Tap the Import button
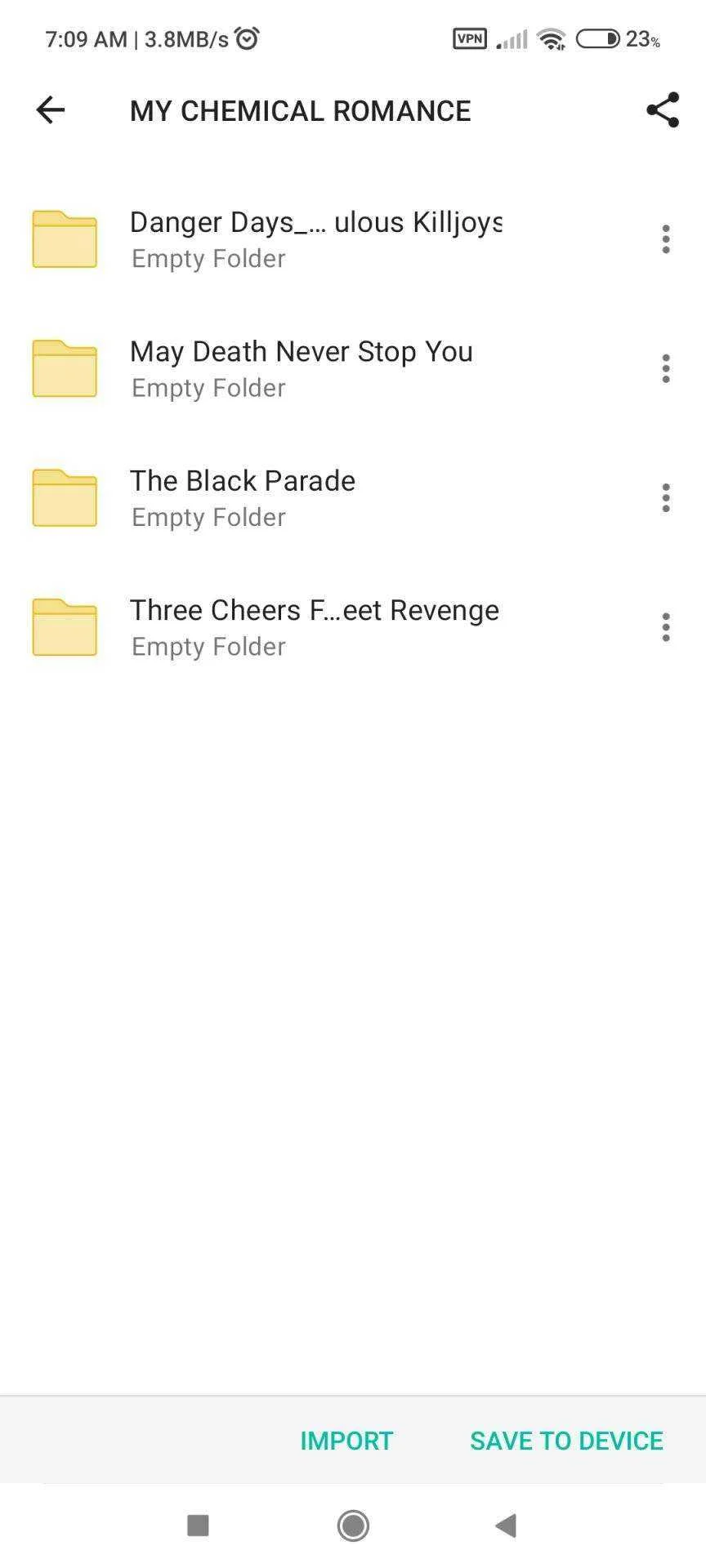 coord(346,1441)
